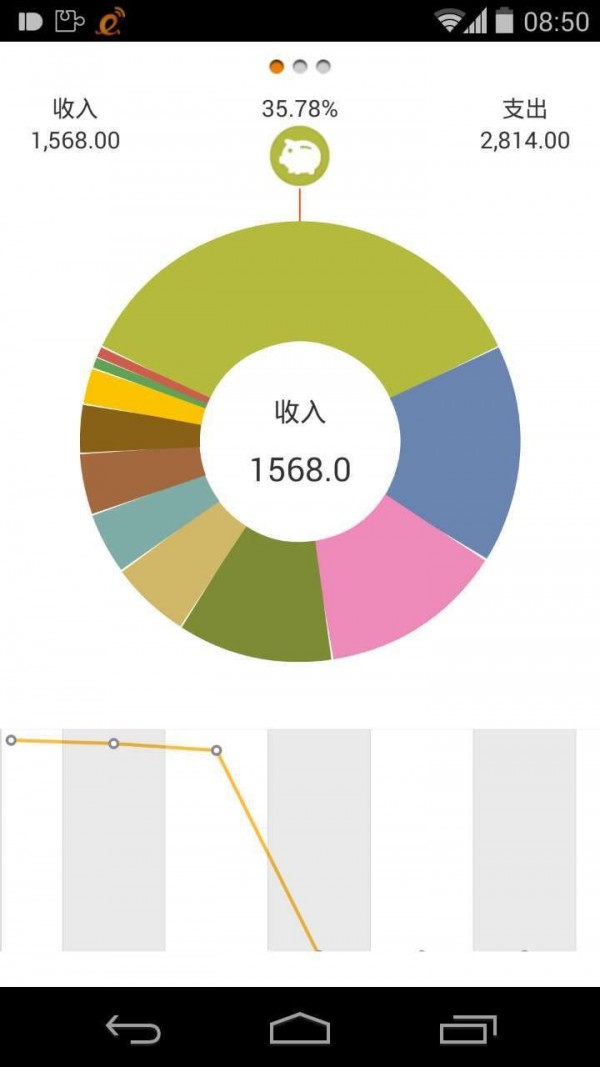Viewport: 600px width, 1067px height.
Task: Go to the second page indicator dot
Action: tap(300, 67)
